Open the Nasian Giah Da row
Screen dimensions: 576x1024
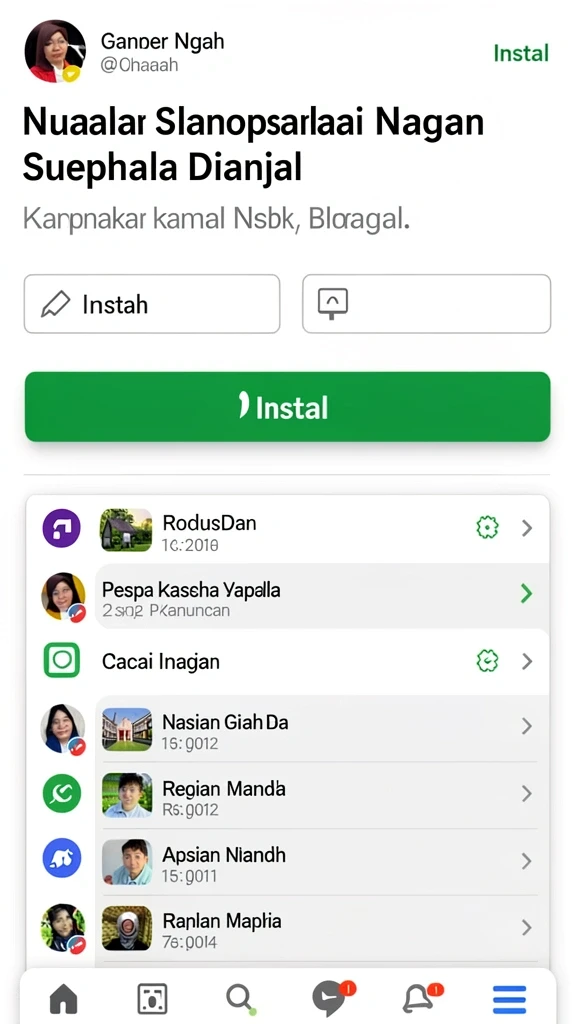321,729
